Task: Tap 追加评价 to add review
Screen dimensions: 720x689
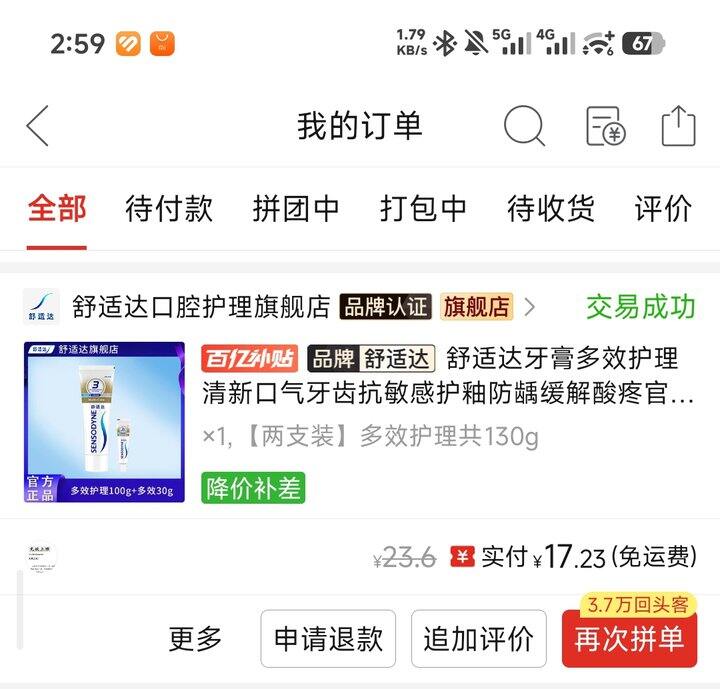Action: [x=478, y=638]
